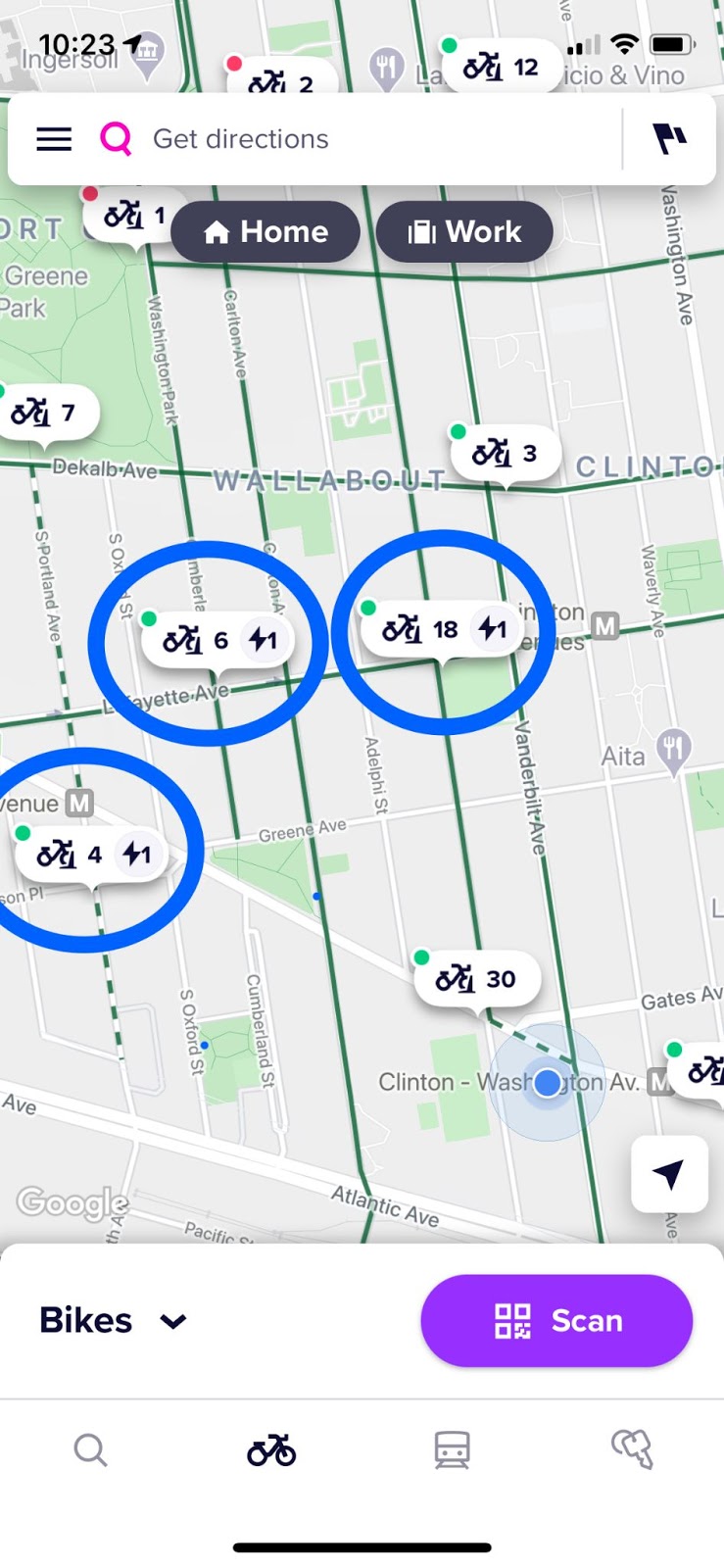Screen dimensions: 724x1568
Task: Tap the Get directions search field
Action: [x=362, y=139]
